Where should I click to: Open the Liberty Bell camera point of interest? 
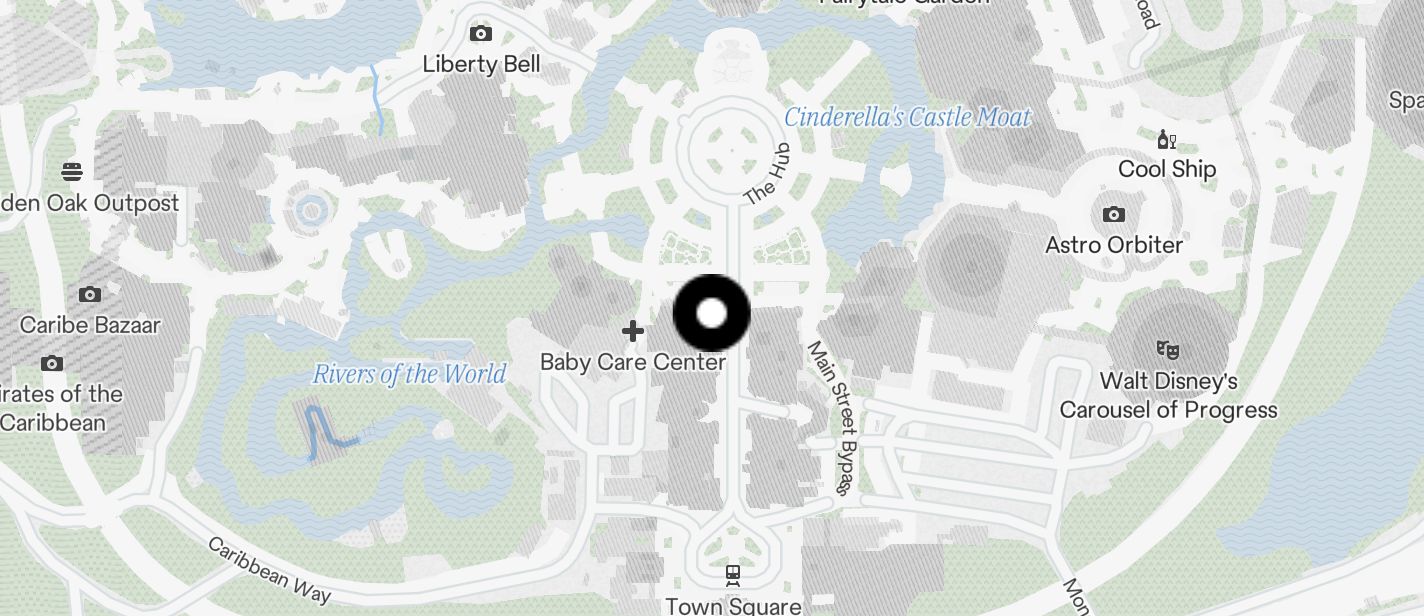coord(480,34)
